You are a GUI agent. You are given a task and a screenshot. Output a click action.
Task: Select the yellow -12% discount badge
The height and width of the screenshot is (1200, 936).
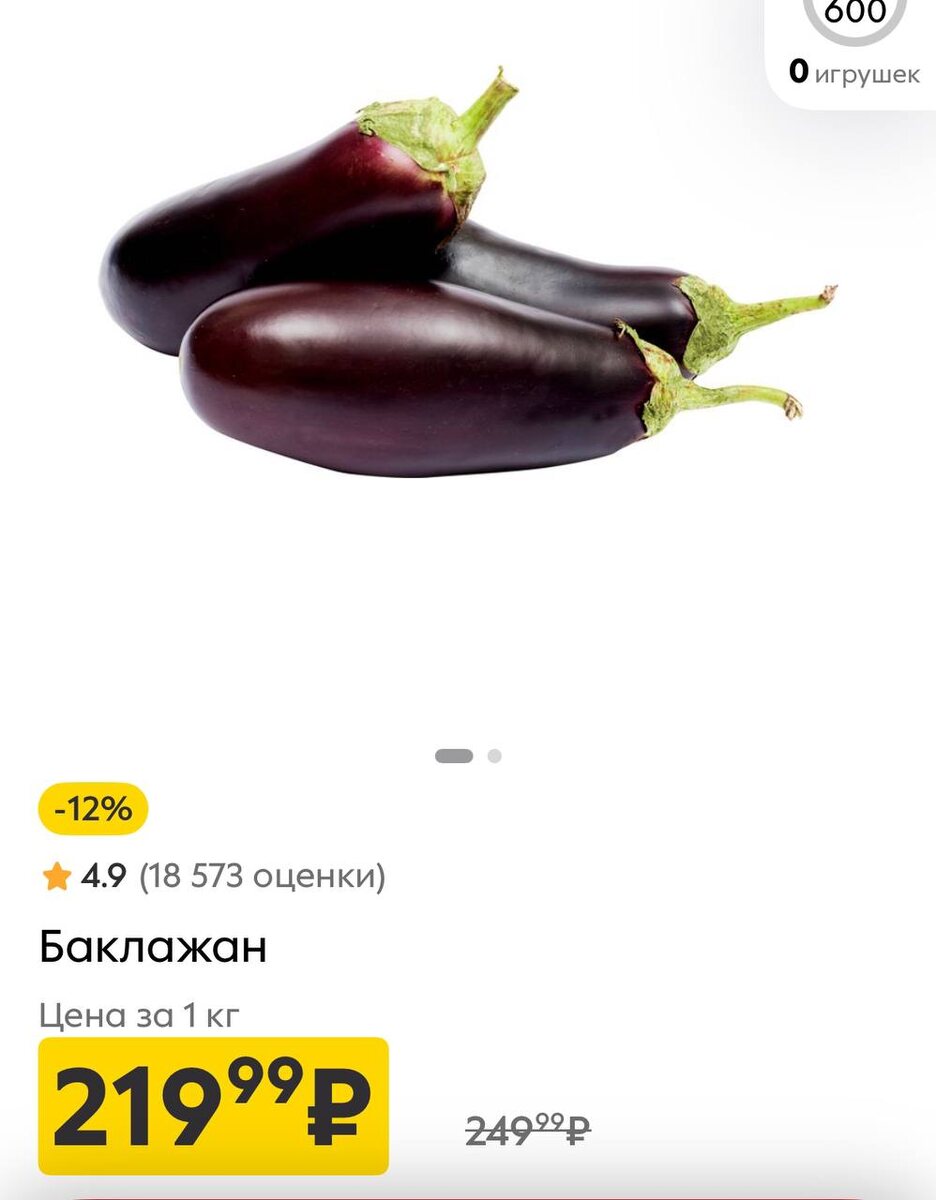click(x=91, y=806)
